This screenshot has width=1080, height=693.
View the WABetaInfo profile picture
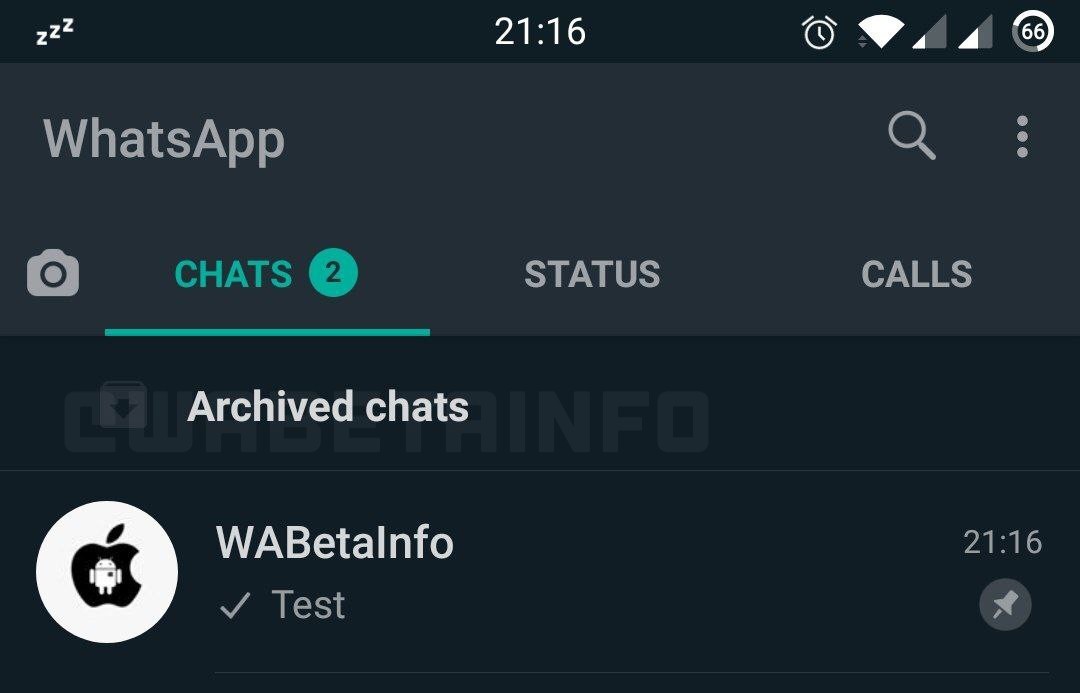107,572
